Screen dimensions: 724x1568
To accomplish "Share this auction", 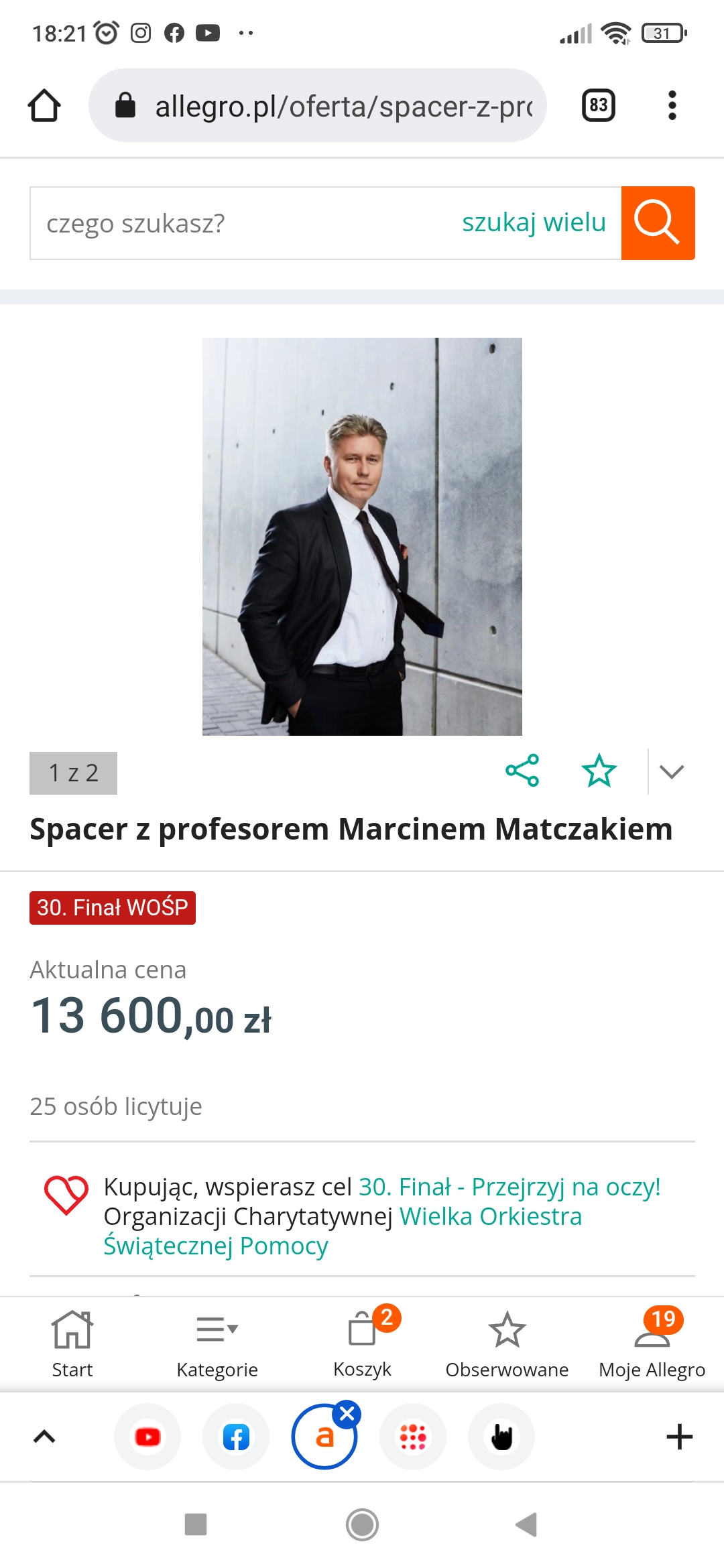I will click(522, 771).
